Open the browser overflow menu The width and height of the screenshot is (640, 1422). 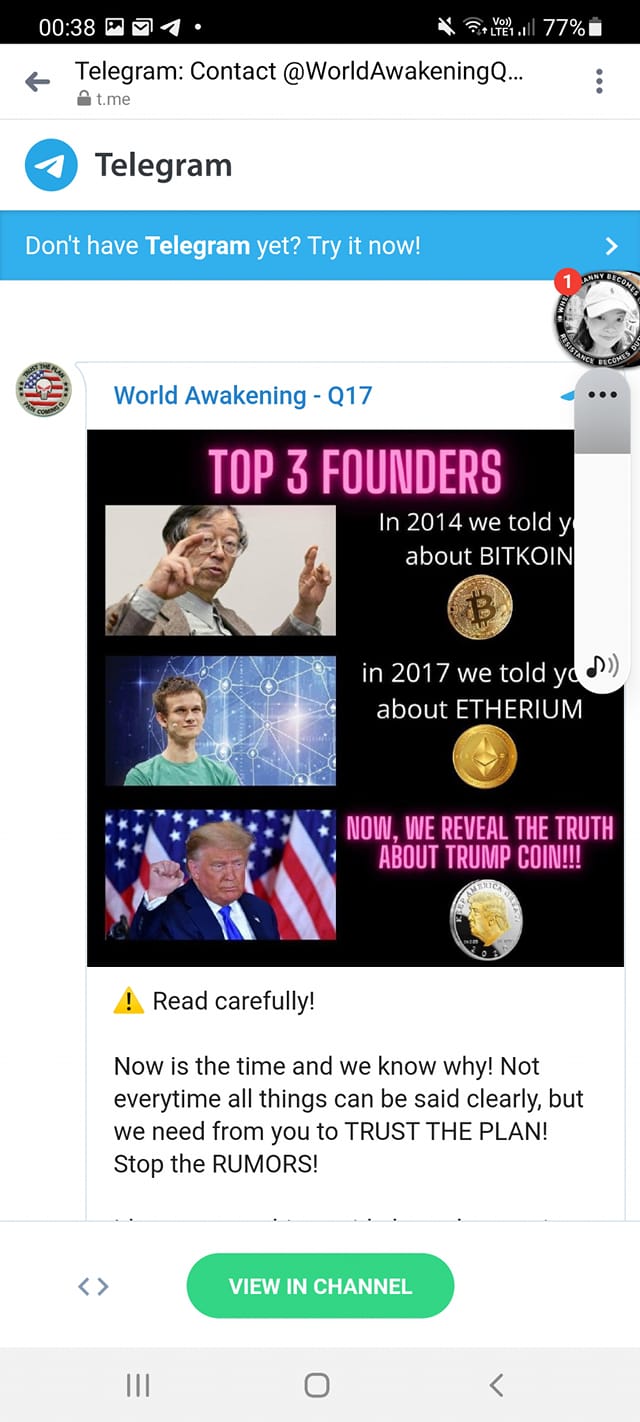point(599,82)
